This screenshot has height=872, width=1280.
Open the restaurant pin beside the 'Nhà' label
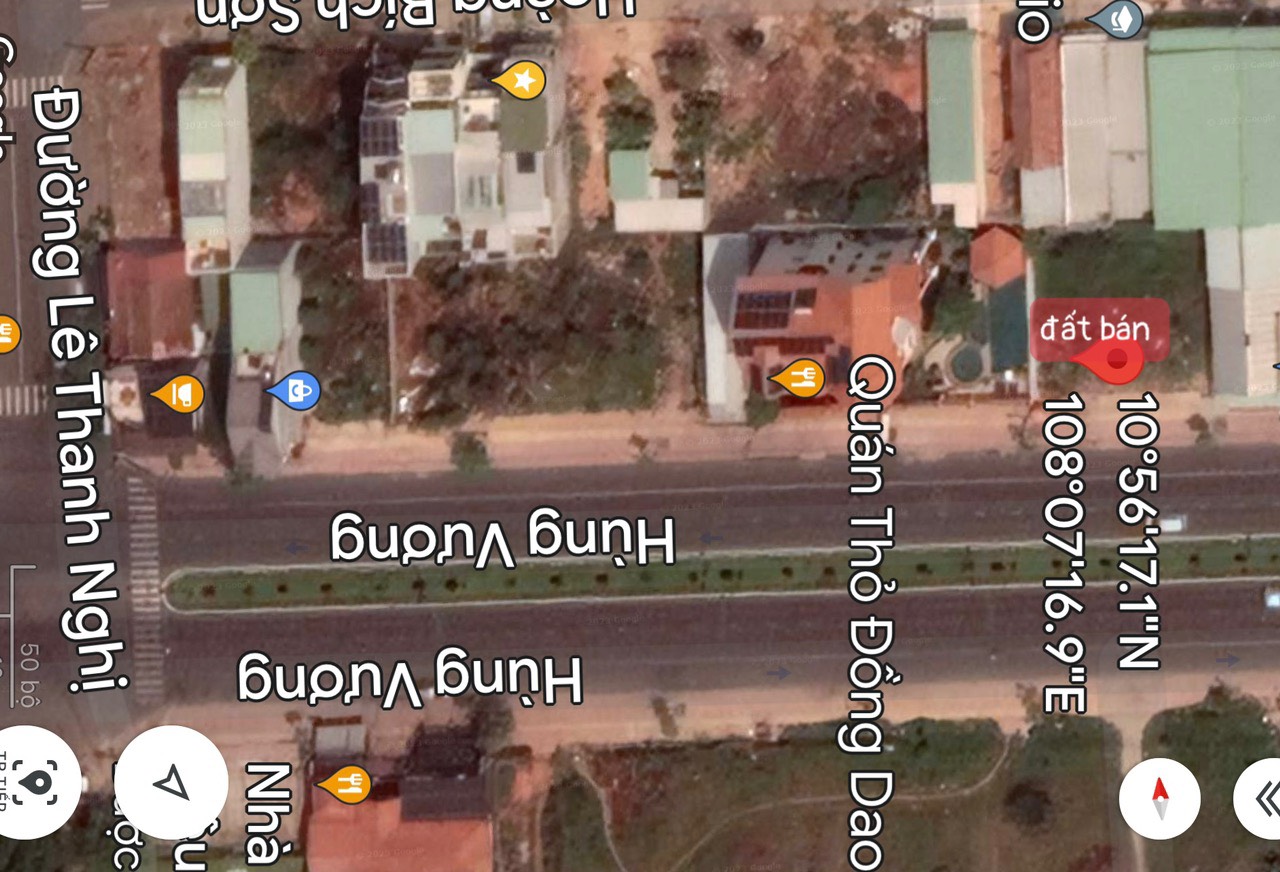(x=345, y=784)
